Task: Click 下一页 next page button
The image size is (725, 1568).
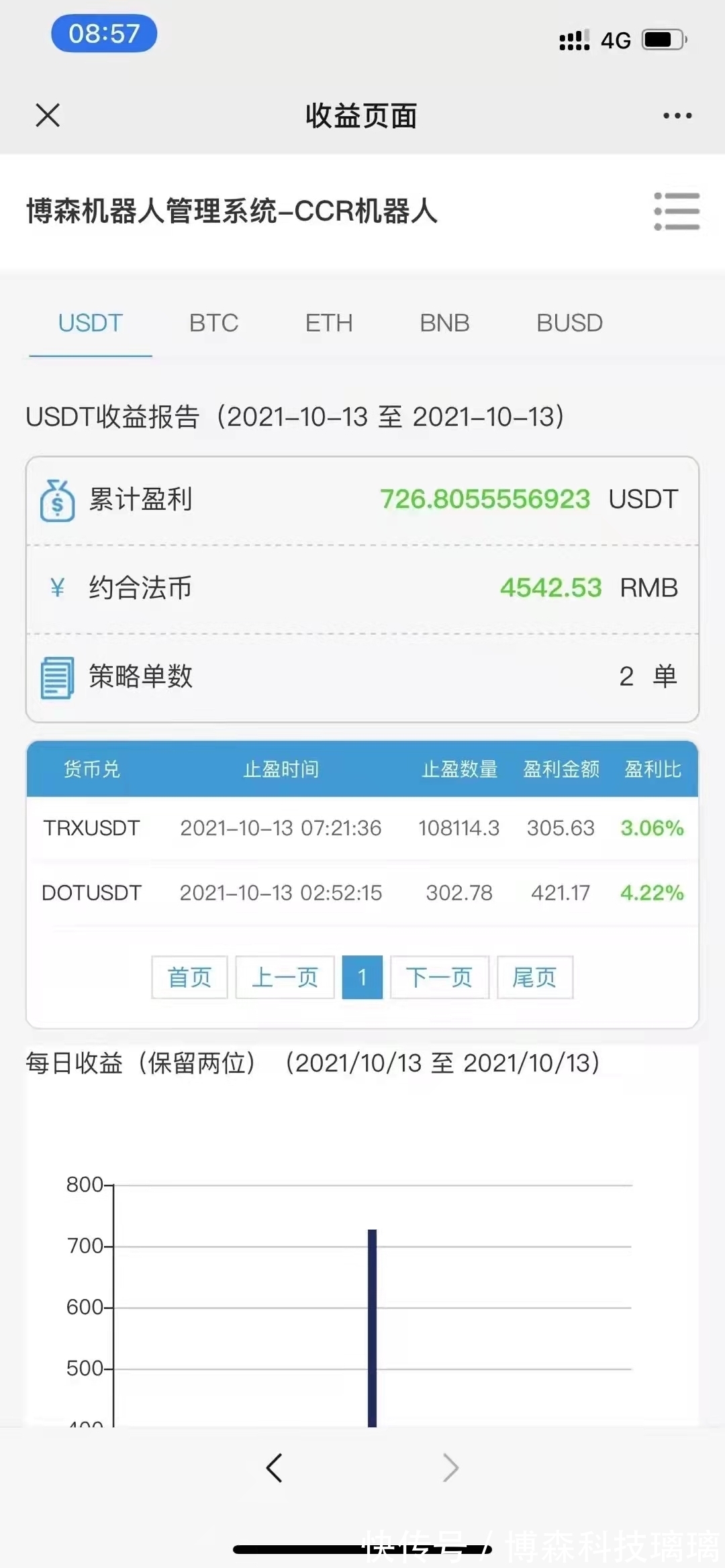Action: point(439,978)
